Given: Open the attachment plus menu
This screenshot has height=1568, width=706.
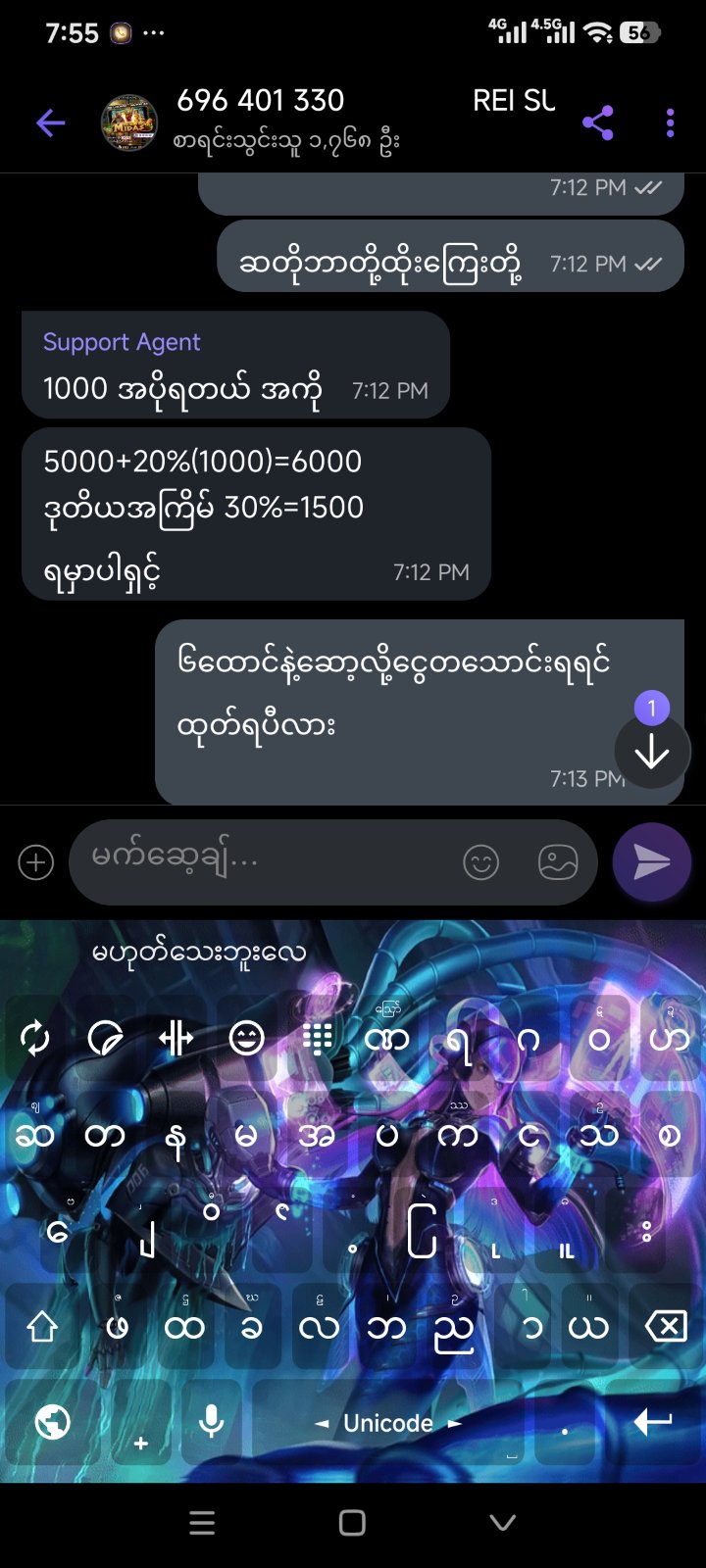Looking at the screenshot, I should coord(36,862).
